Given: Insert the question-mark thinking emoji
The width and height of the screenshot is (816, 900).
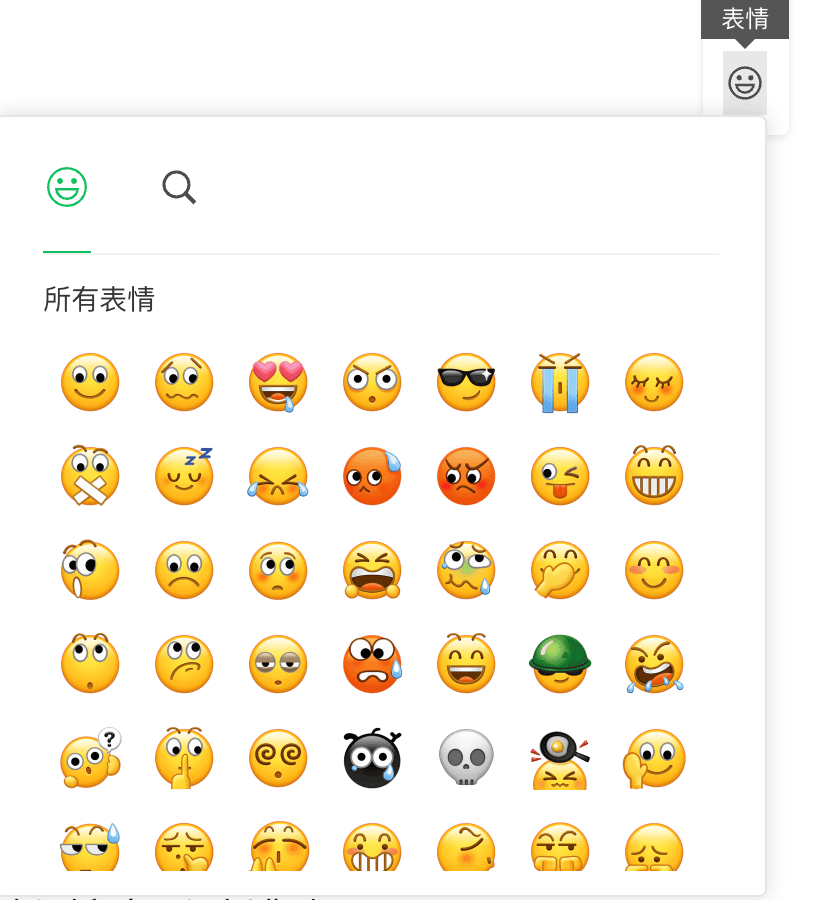Looking at the screenshot, I should click(x=90, y=758).
